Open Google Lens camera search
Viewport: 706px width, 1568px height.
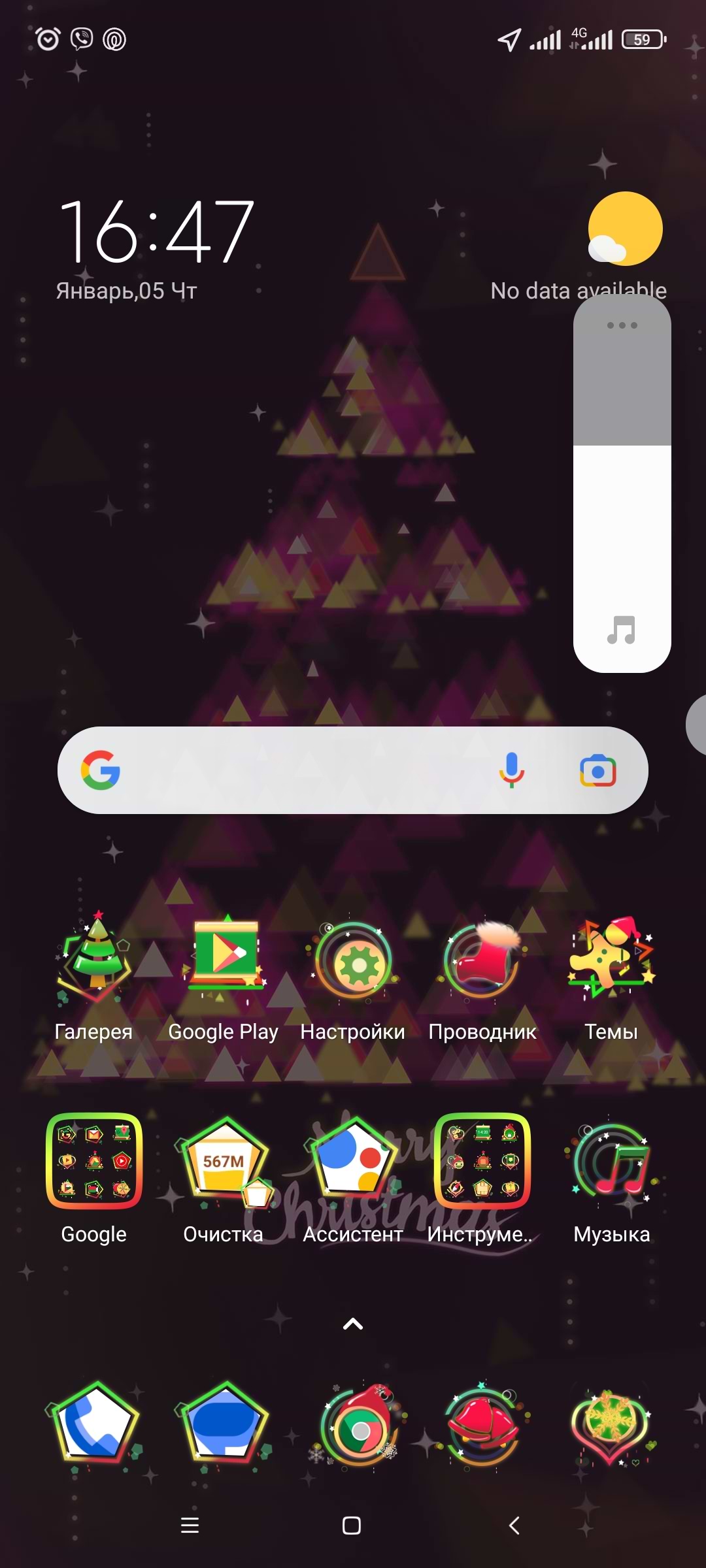tap(597, 771)
